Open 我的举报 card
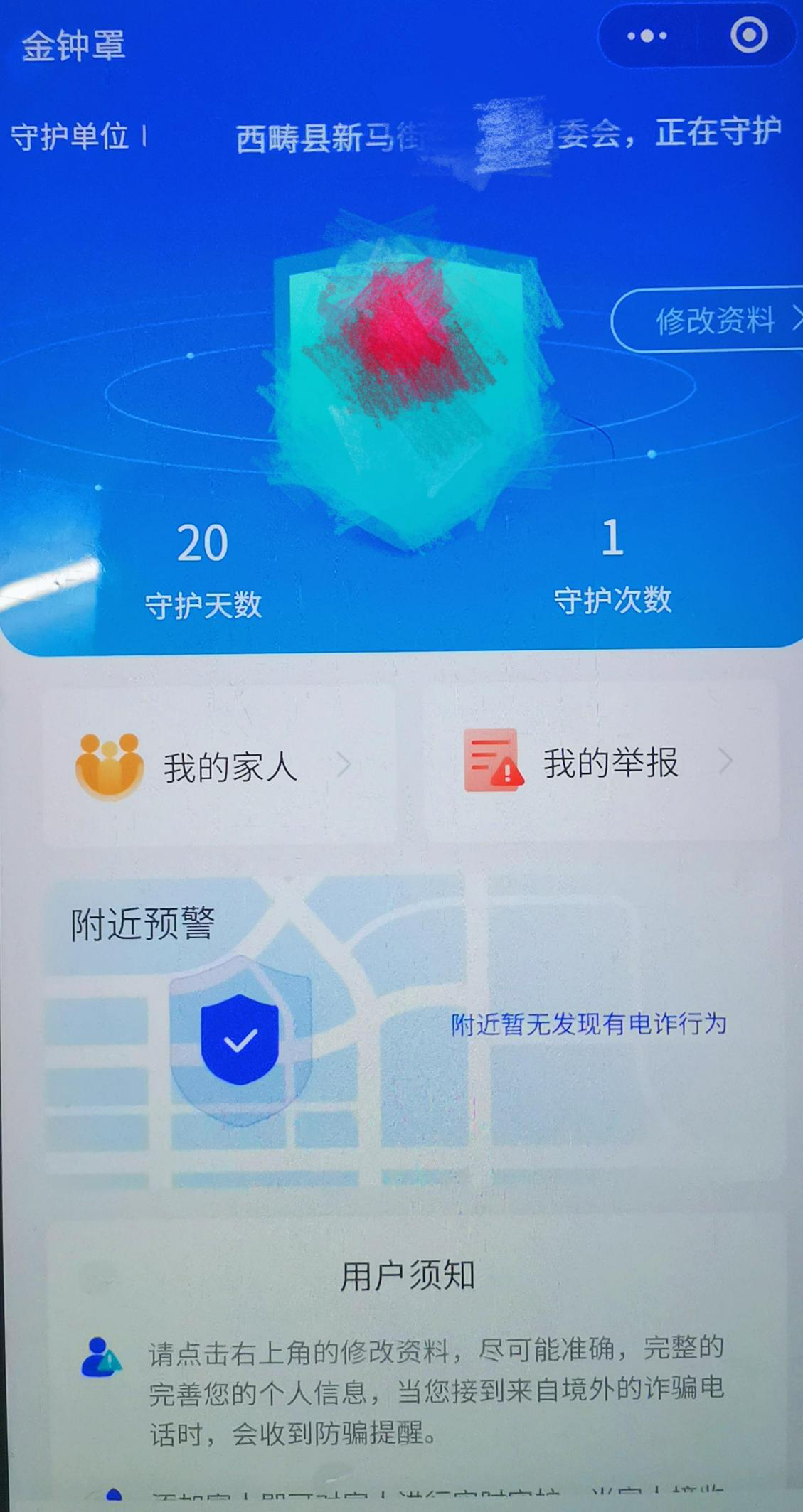Screen dimensions: 803x1512 [601, 763]
